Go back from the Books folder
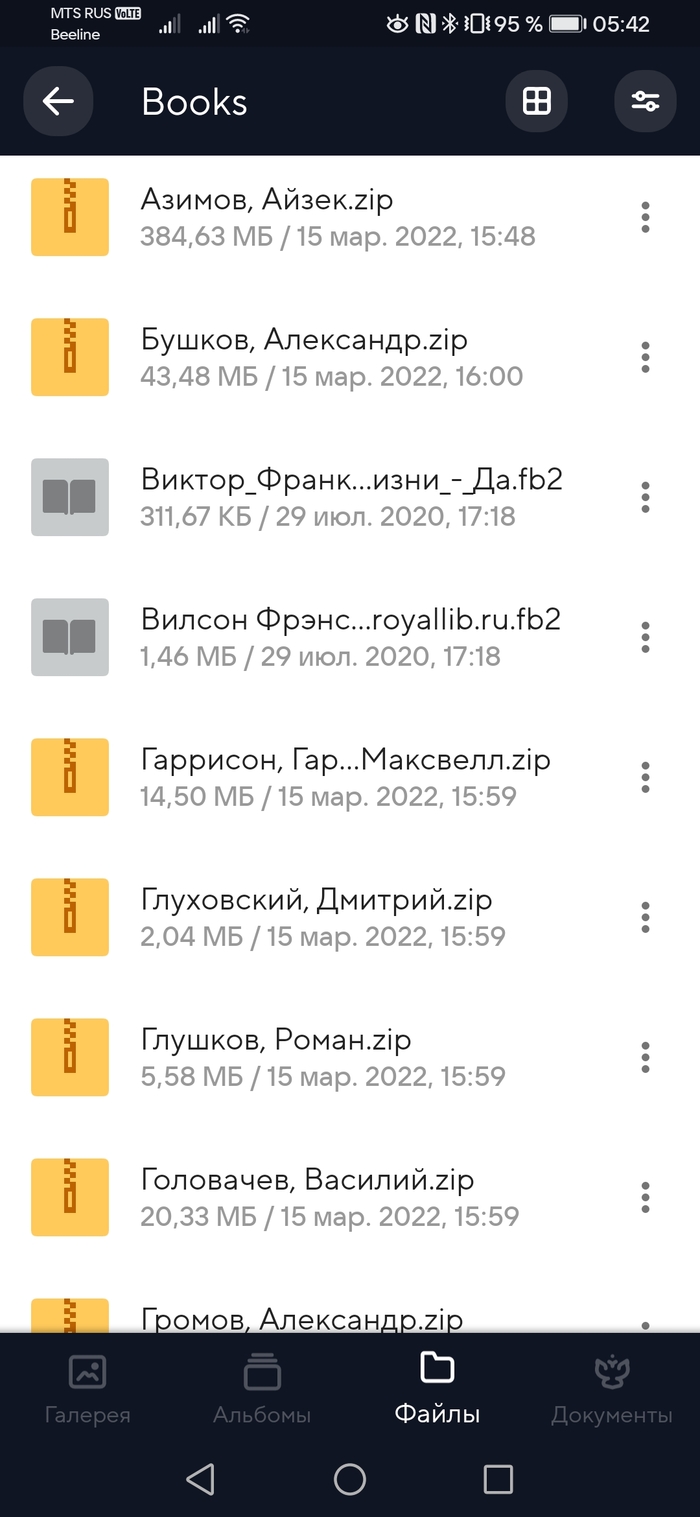 point(58,101)
